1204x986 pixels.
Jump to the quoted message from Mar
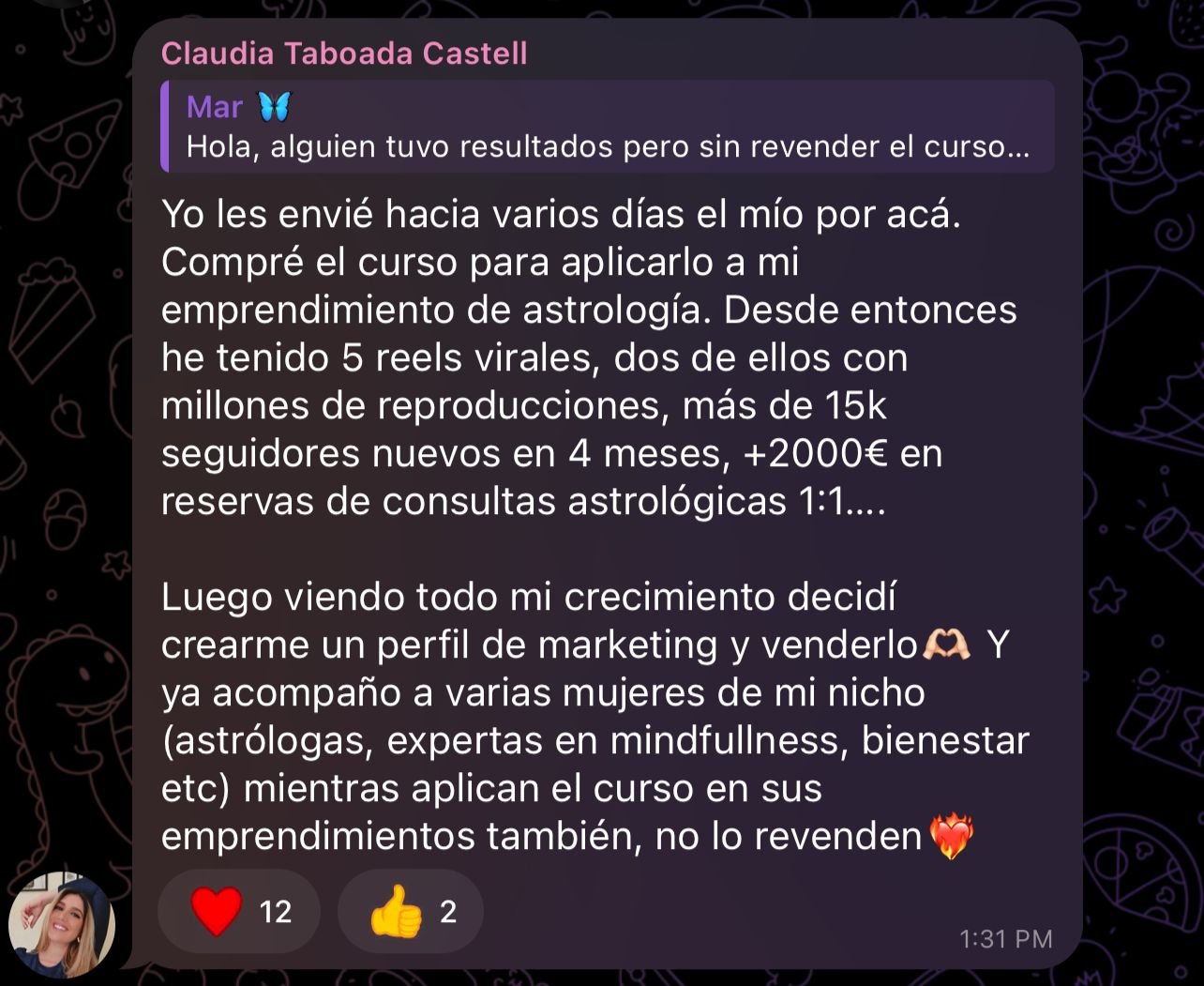(x=607, y=128)
